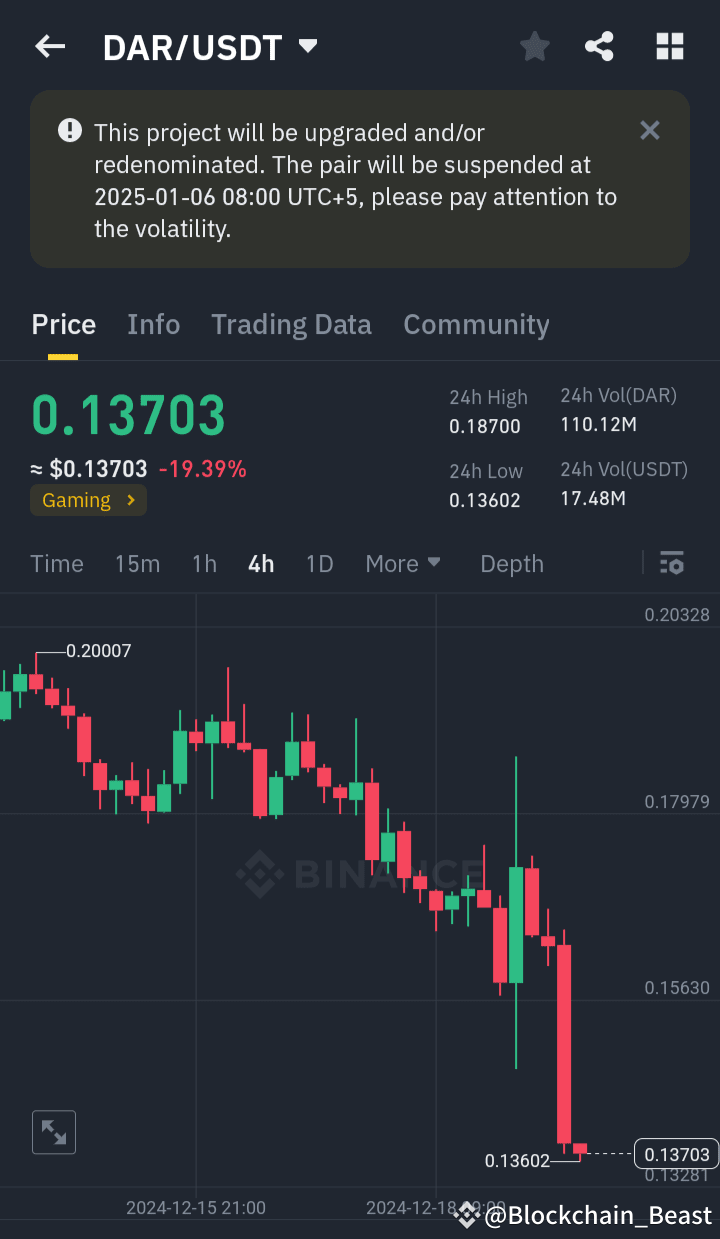Click the warning alert icon

coord(68,128)
